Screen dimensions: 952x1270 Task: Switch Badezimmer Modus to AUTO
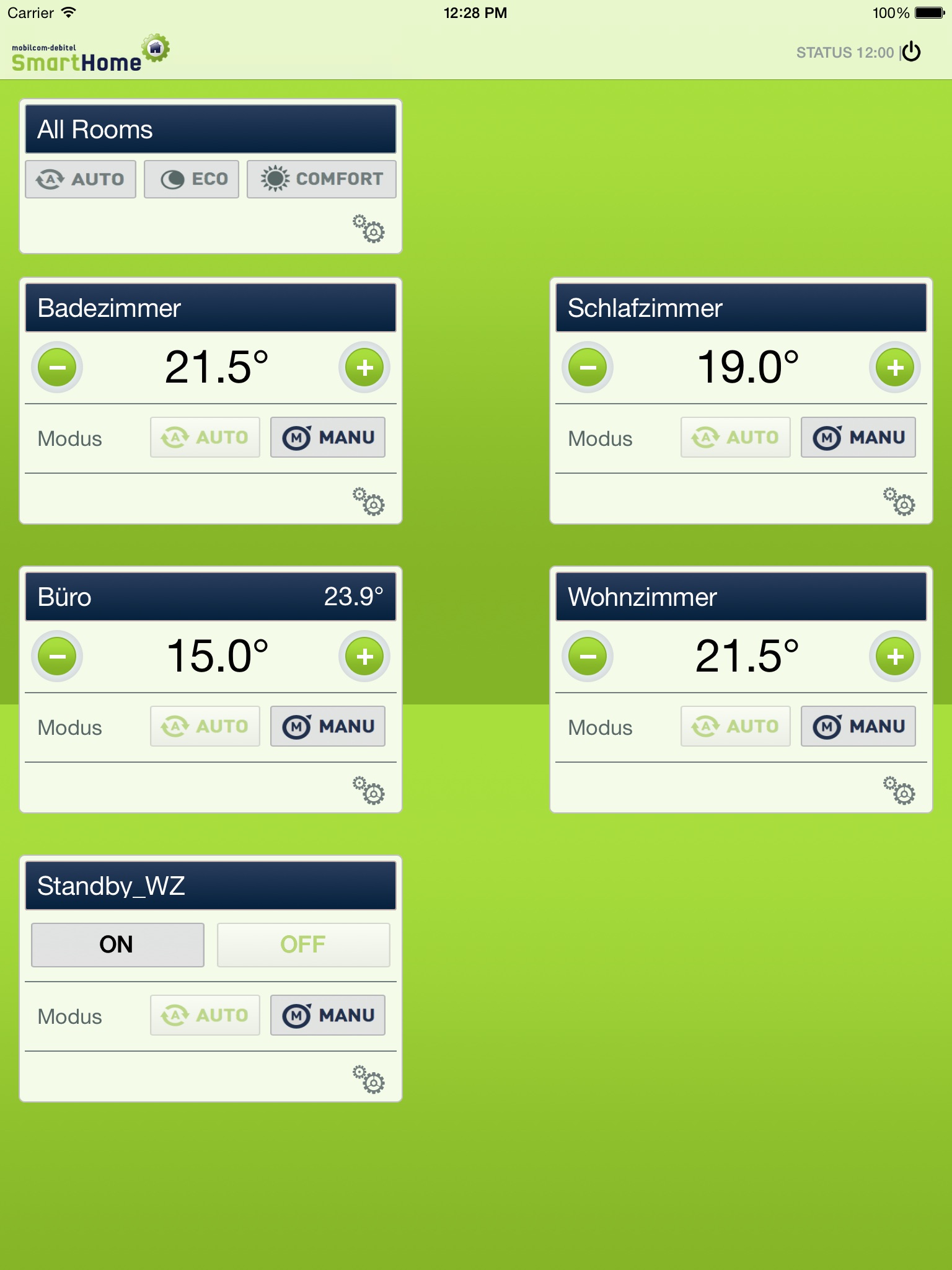pyautogui.click(x=205, y=437)
